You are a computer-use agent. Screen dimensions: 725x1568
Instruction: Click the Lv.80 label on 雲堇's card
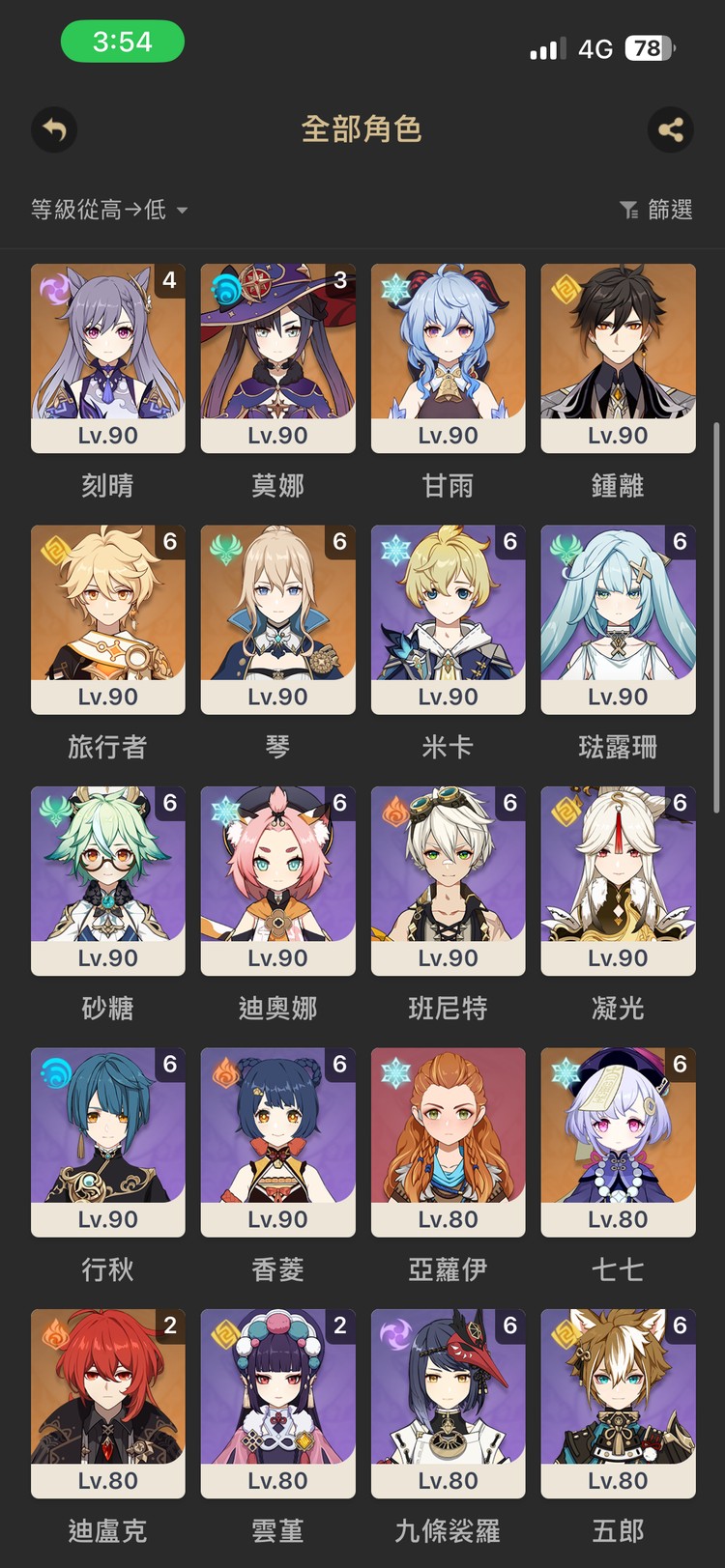(277, 1480)
